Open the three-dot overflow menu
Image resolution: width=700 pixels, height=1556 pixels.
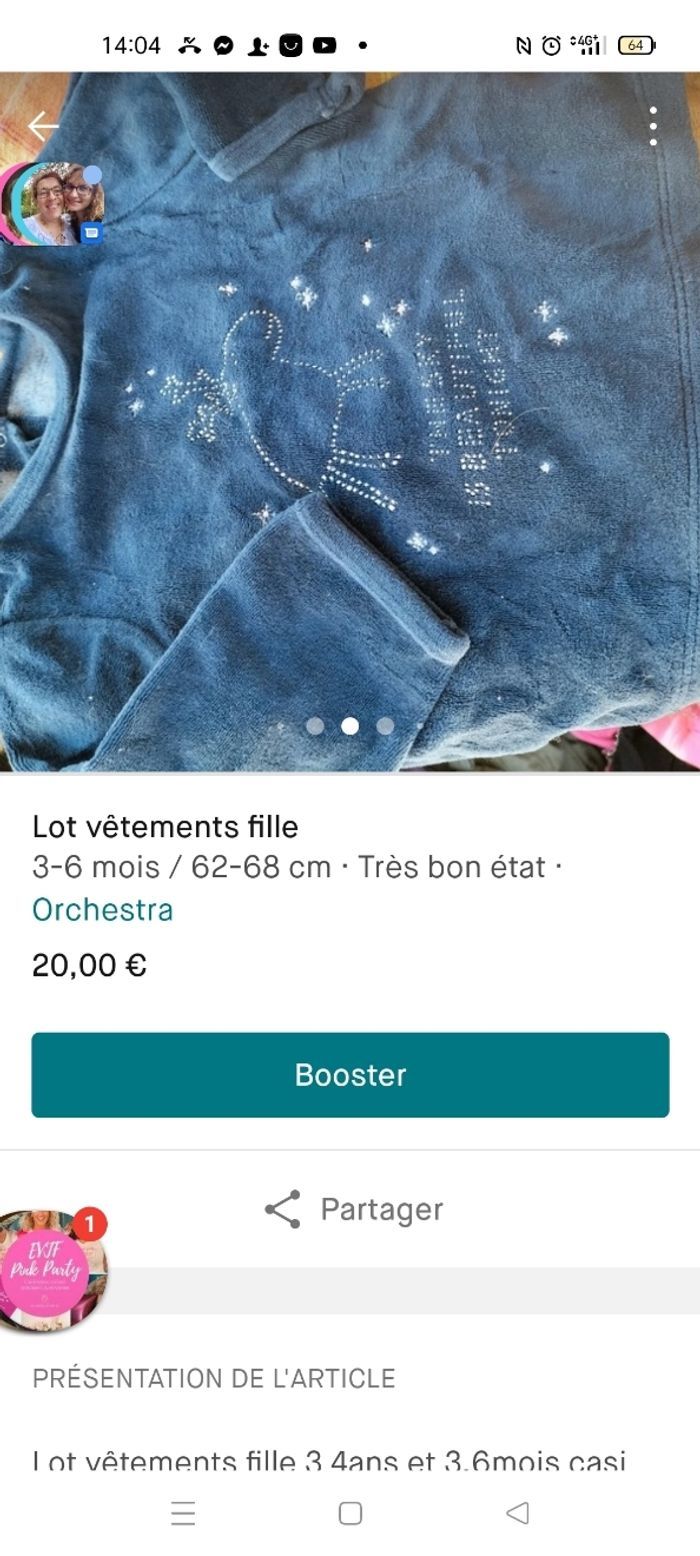tap(653, 126)
